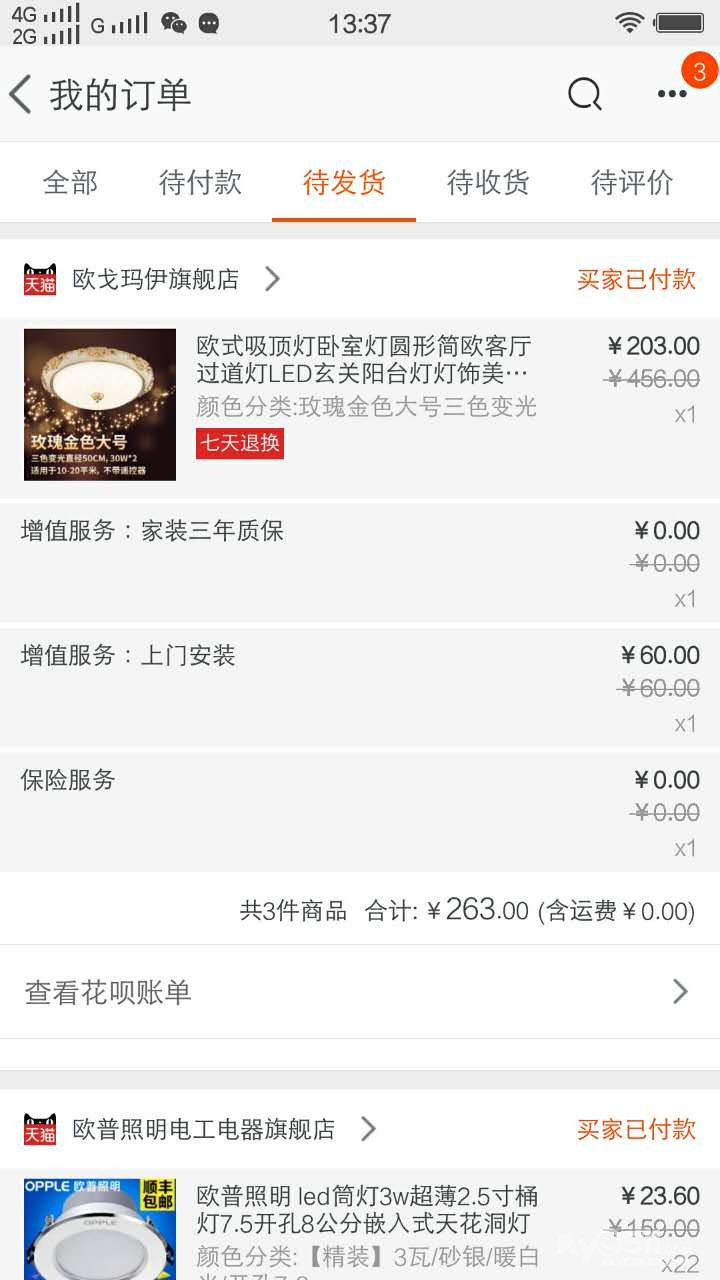Open 查看花呗账单

click(x=360, y=992)
